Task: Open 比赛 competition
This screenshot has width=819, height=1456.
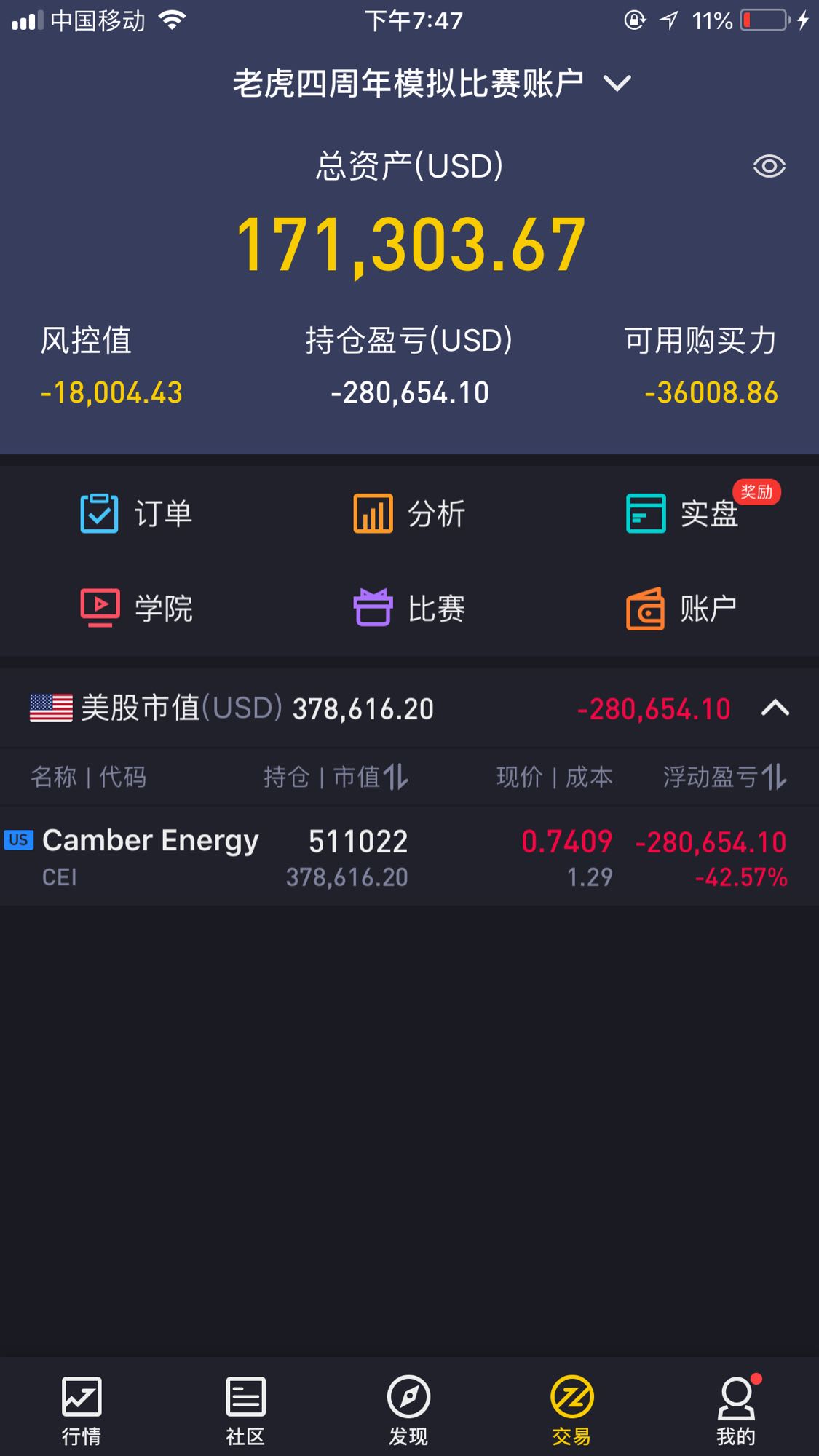Action: [x=409, y=608]
